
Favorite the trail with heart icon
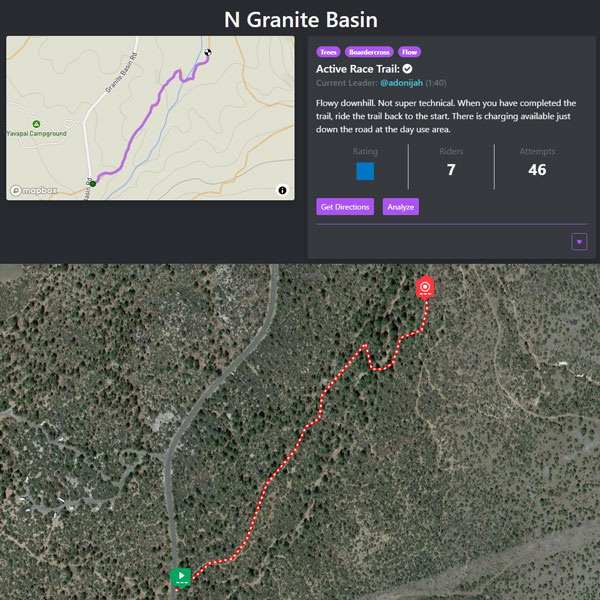tap(579, 241)
